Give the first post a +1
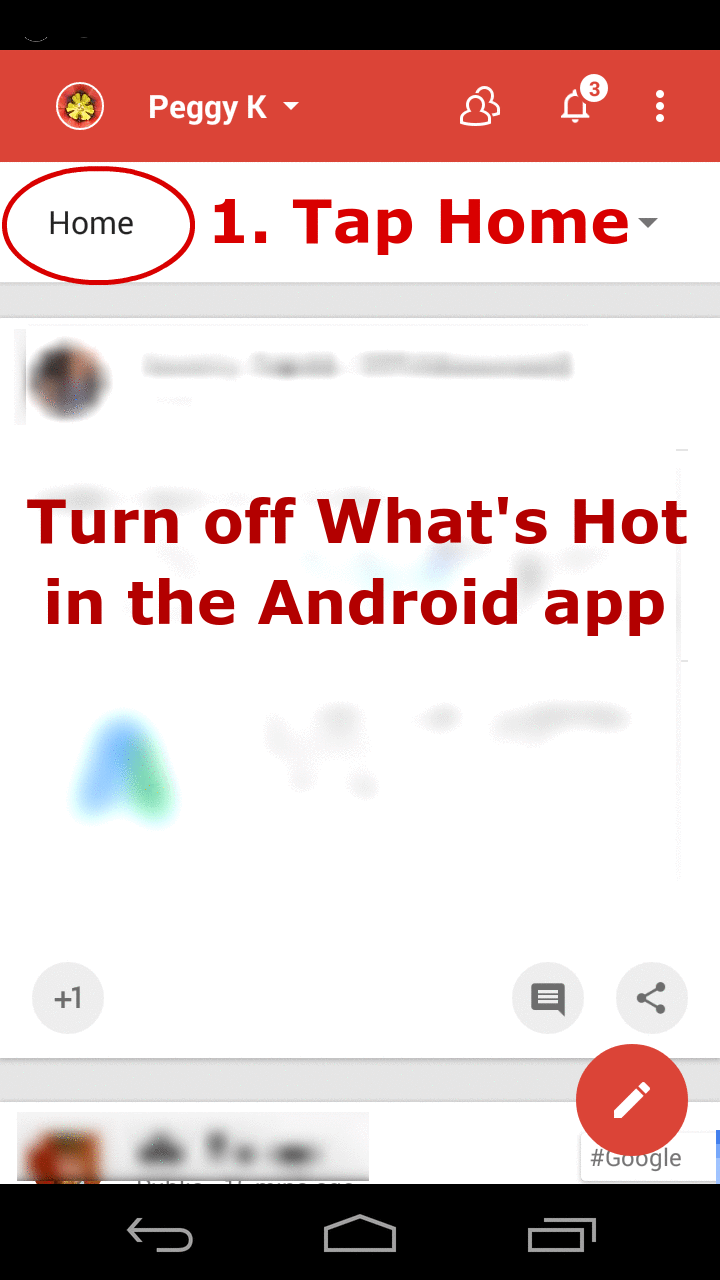 coord(68,997)
